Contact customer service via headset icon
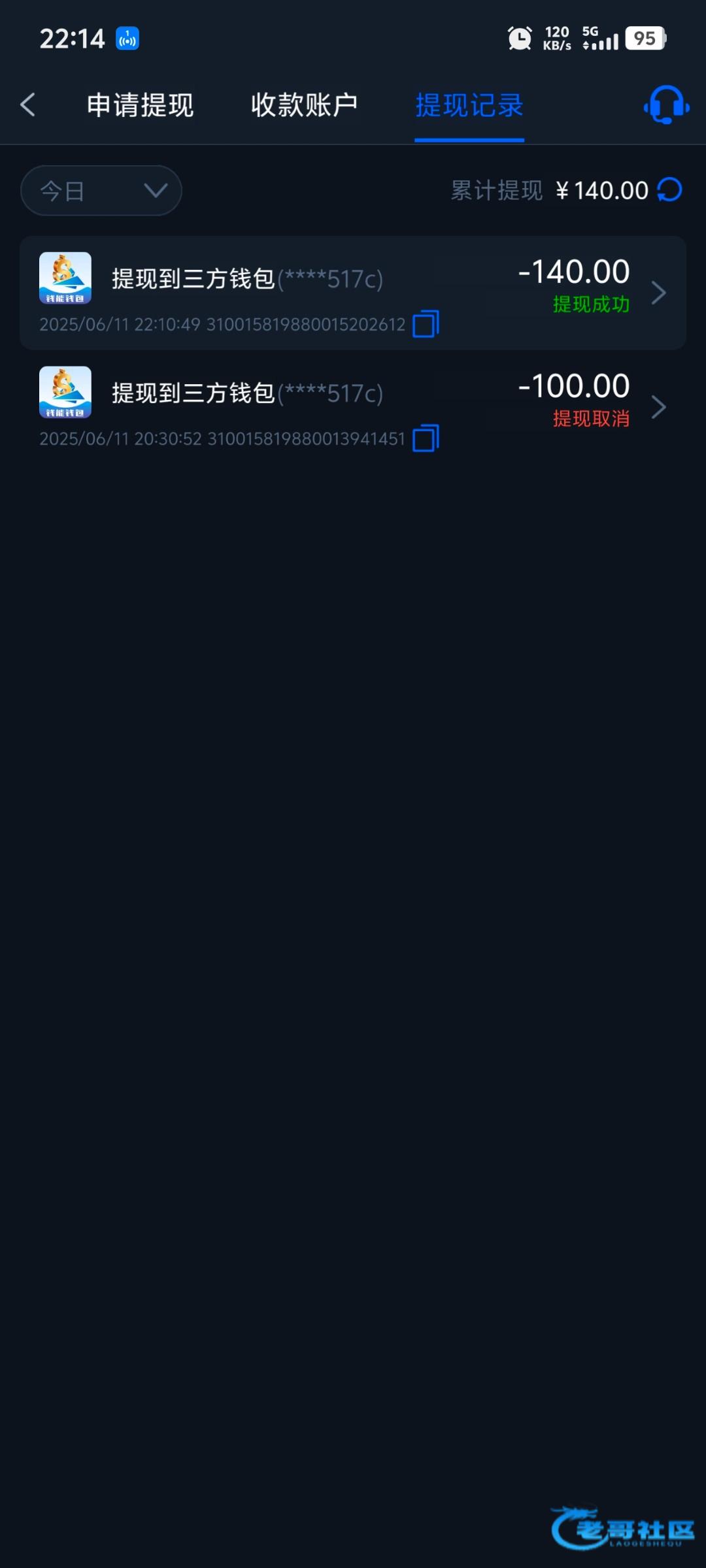Image resolution: width=706 pixels, height=1568 pixels. [x=666, y=105]
